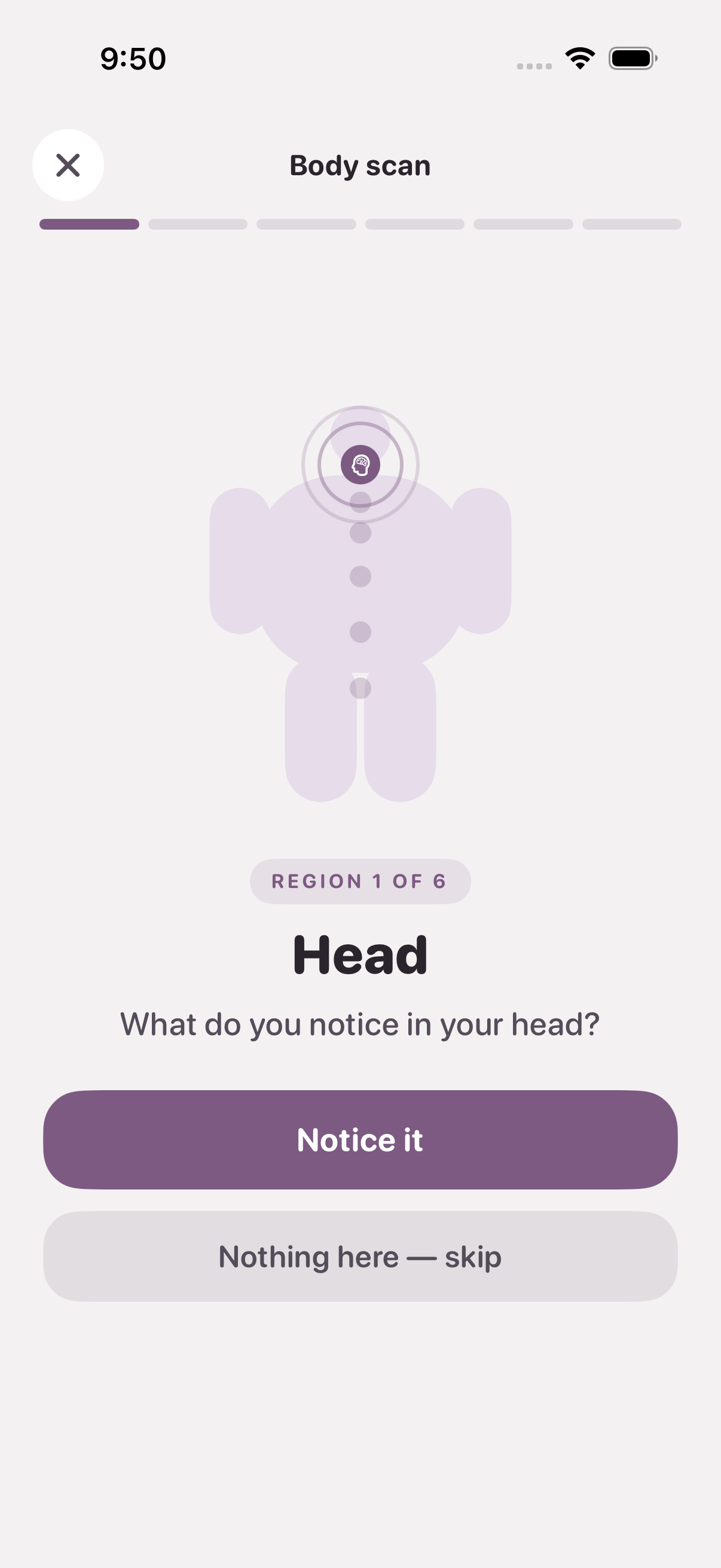Skip with Nothing here — skip
Viewport: 721px width, 1568px height.
pyautogui.click(x=360, y=1256)
